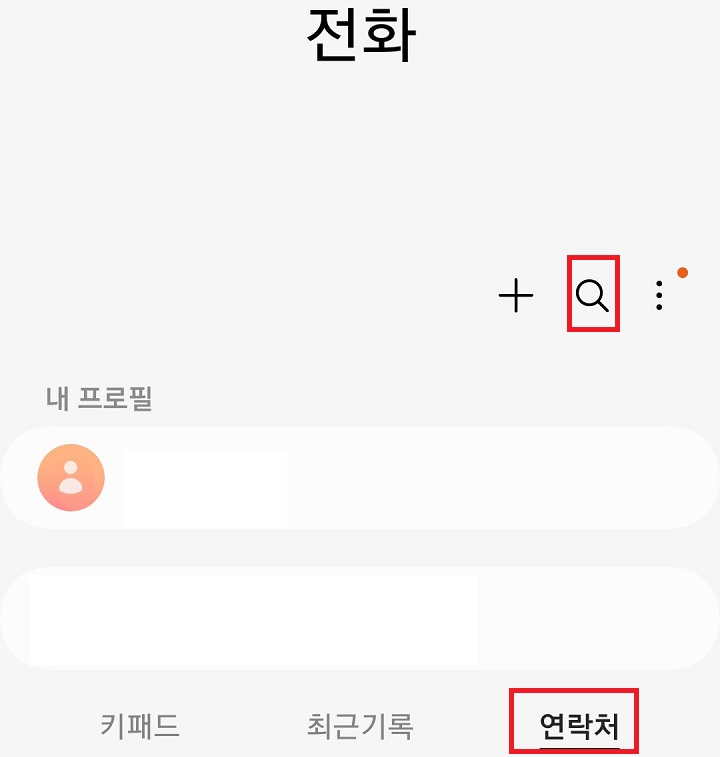Viewport: 720px width, 757px height.
Task: Tap the magnifier icon highlighted in red
Action: pos(593,295)
